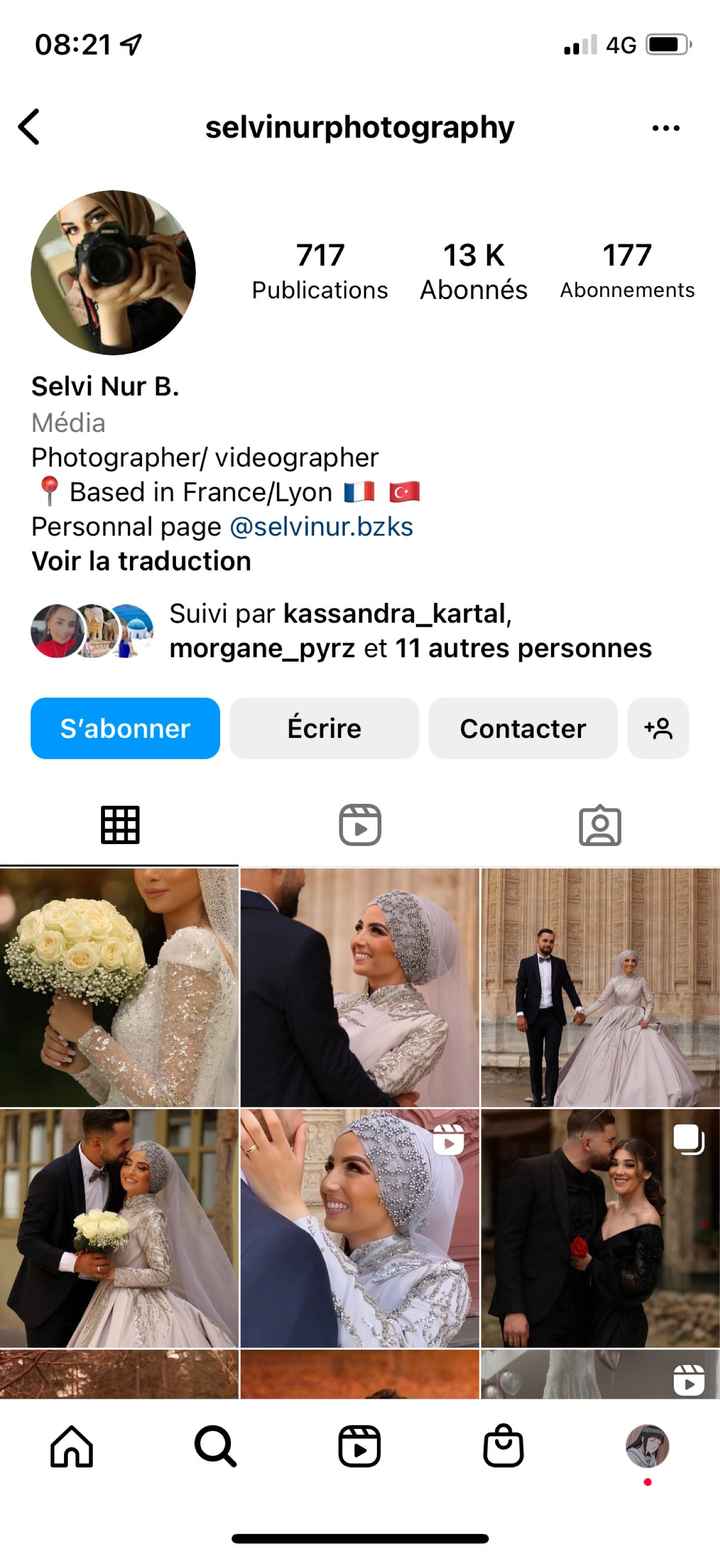Tap the suggested accounts add-person icon
The width and height of the screenshot is (720, 1558).
point(658,729)
